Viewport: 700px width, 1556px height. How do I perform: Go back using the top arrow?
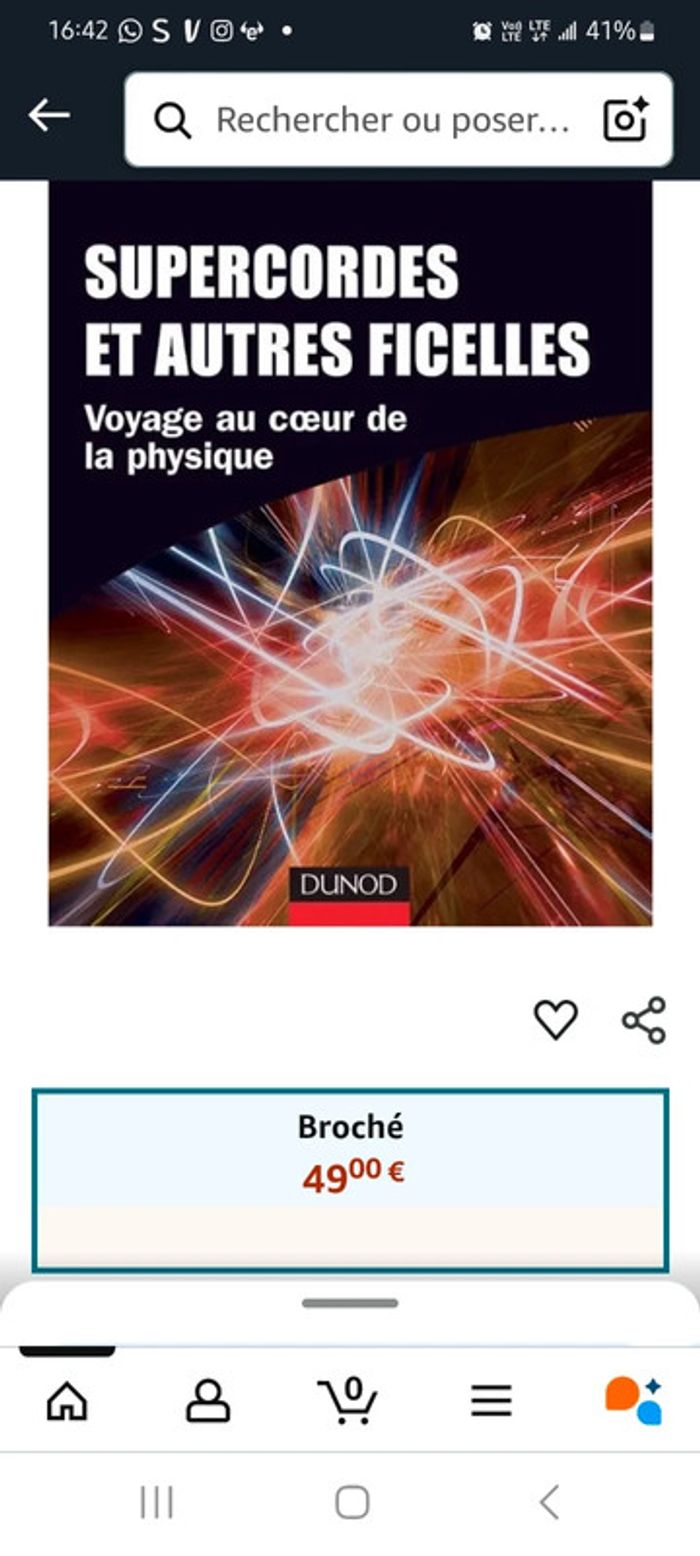click(48, 116)
